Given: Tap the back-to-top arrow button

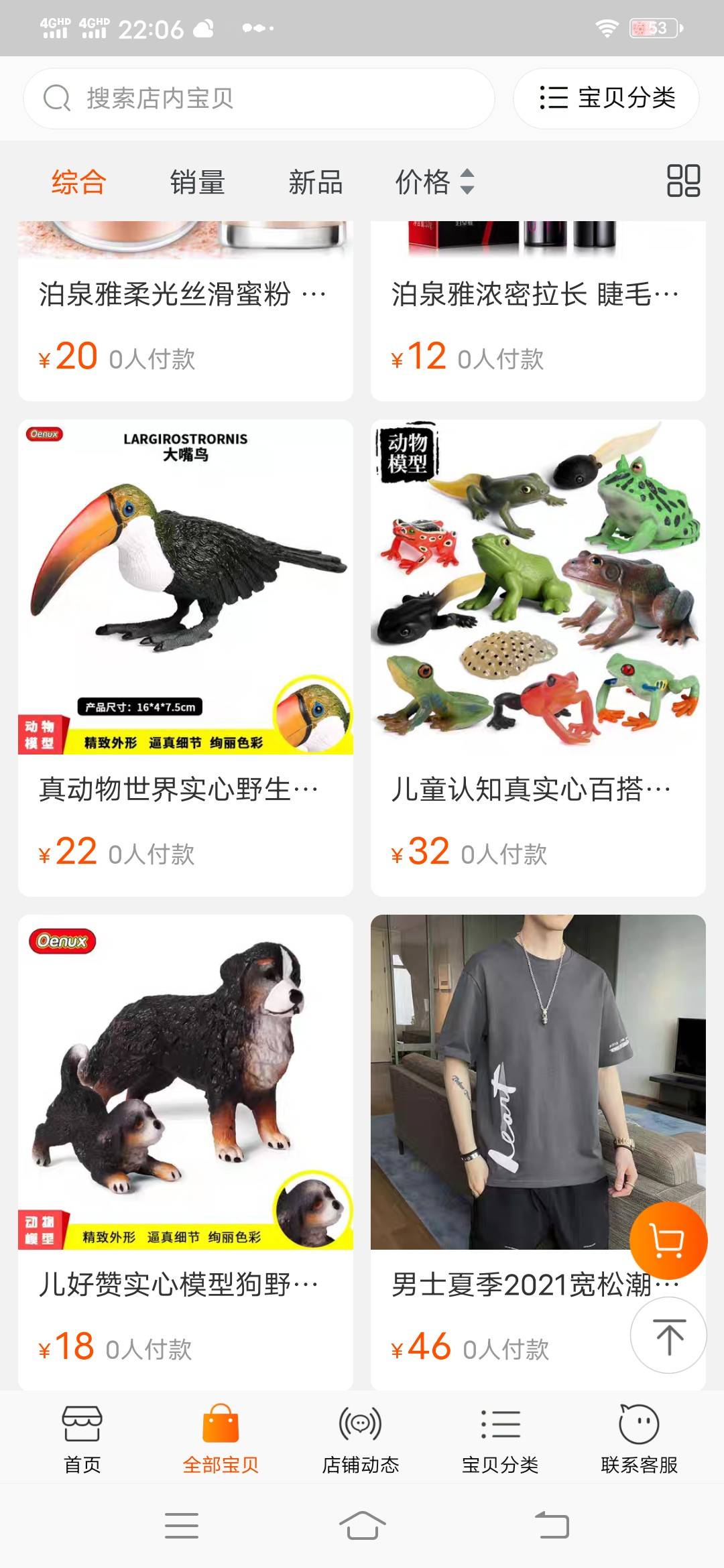Looking at the screenshot, I should [668, 1335].
